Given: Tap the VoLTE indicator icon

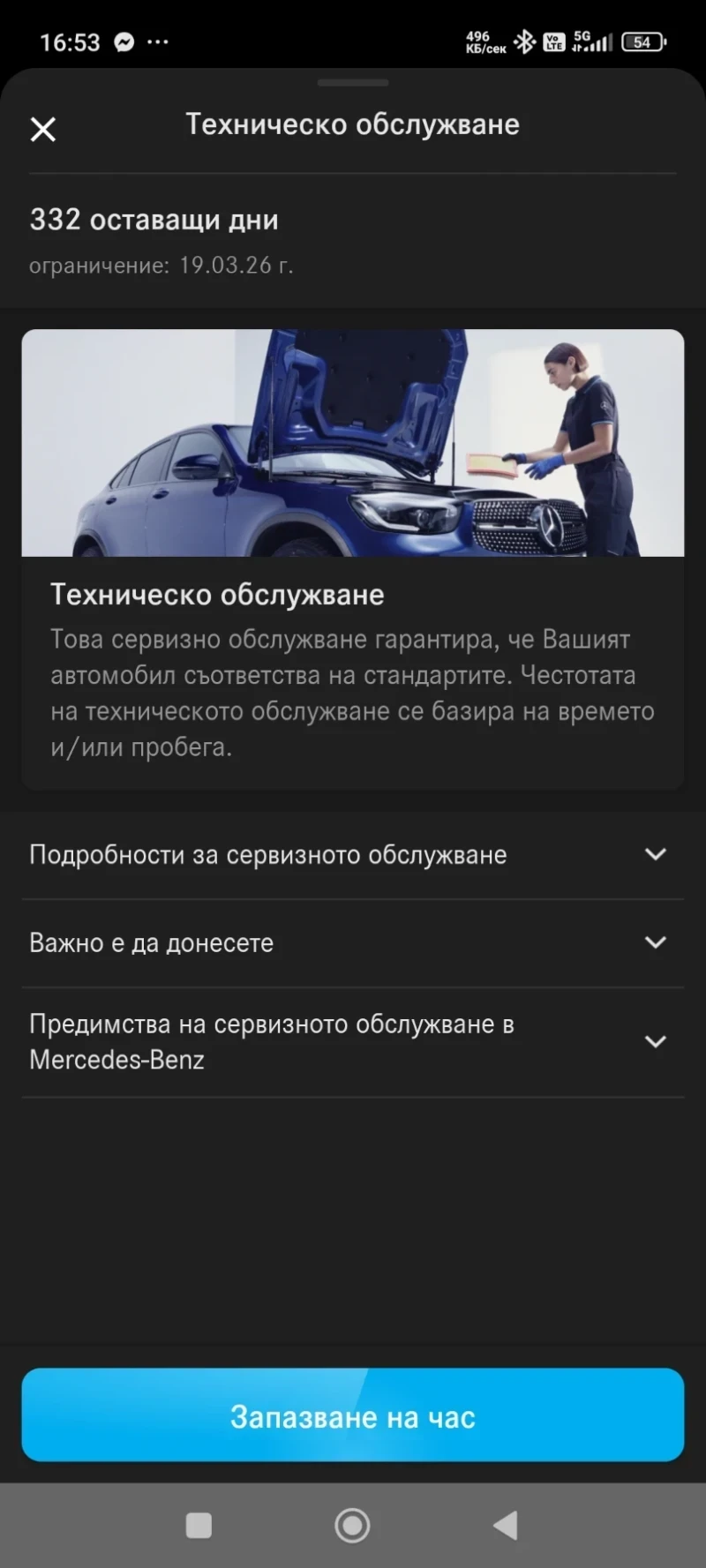Looking at the screenshot, I should coord(556,41).
